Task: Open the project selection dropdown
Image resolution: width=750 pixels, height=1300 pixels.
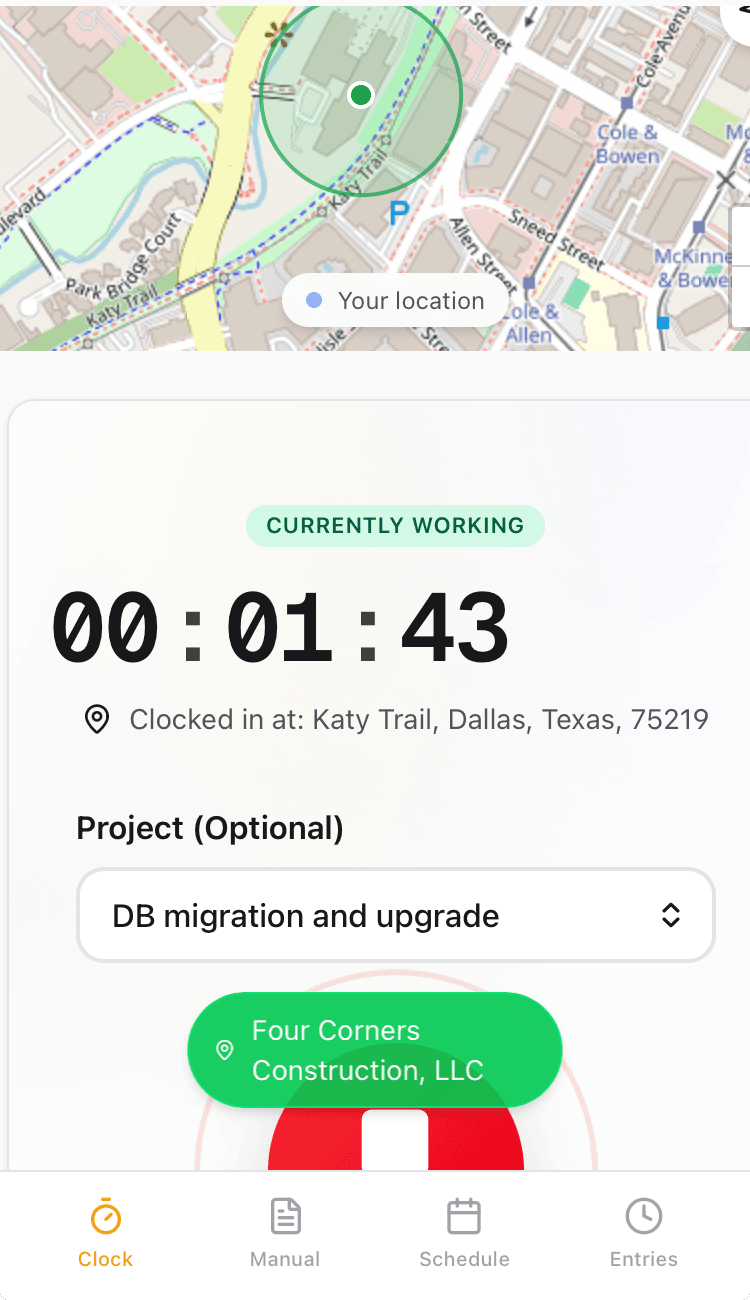Action: tap(395, 914)
